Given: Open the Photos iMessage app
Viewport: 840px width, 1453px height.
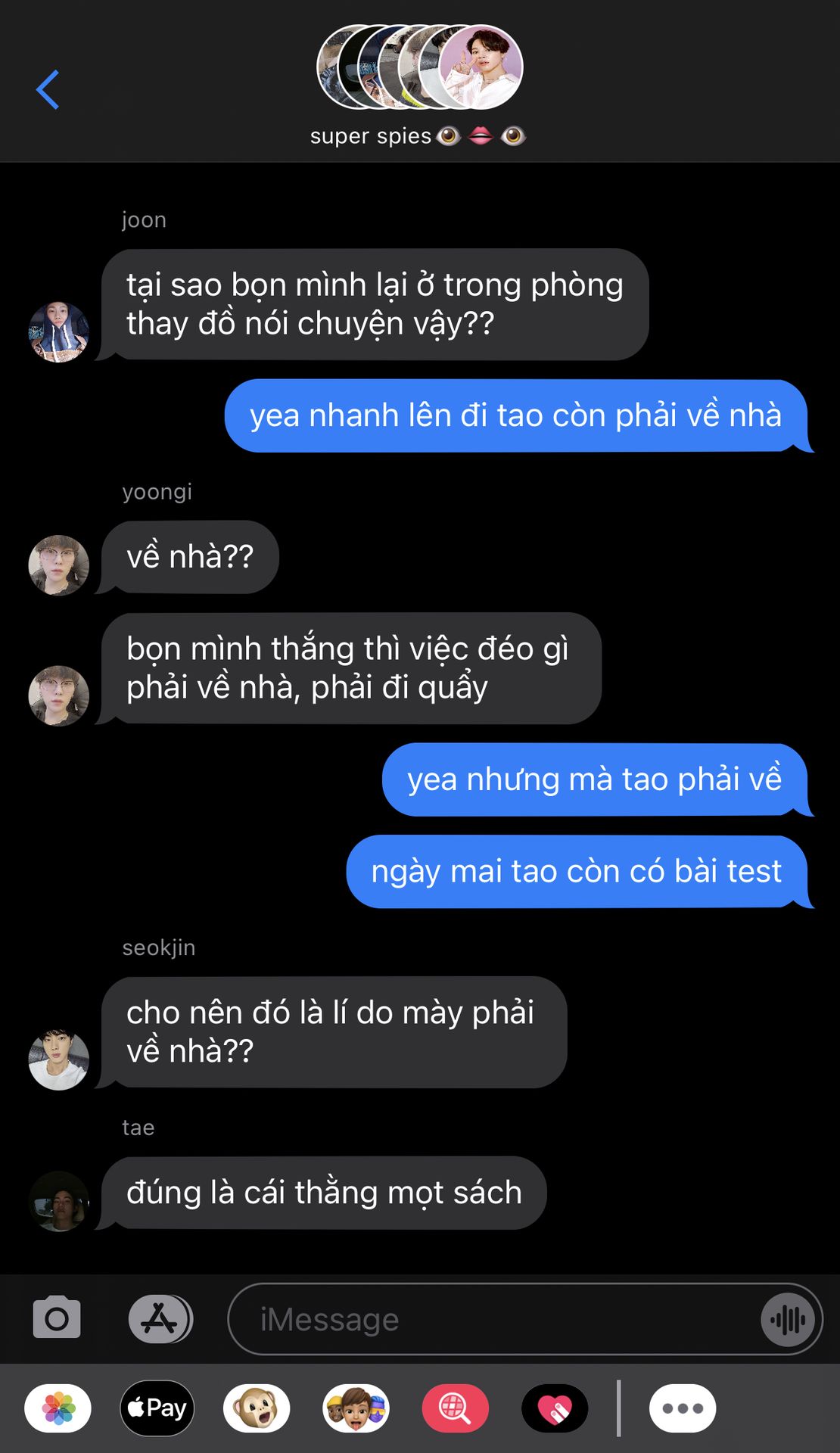Looking at the screenshot, I should tap(58, 1408).
